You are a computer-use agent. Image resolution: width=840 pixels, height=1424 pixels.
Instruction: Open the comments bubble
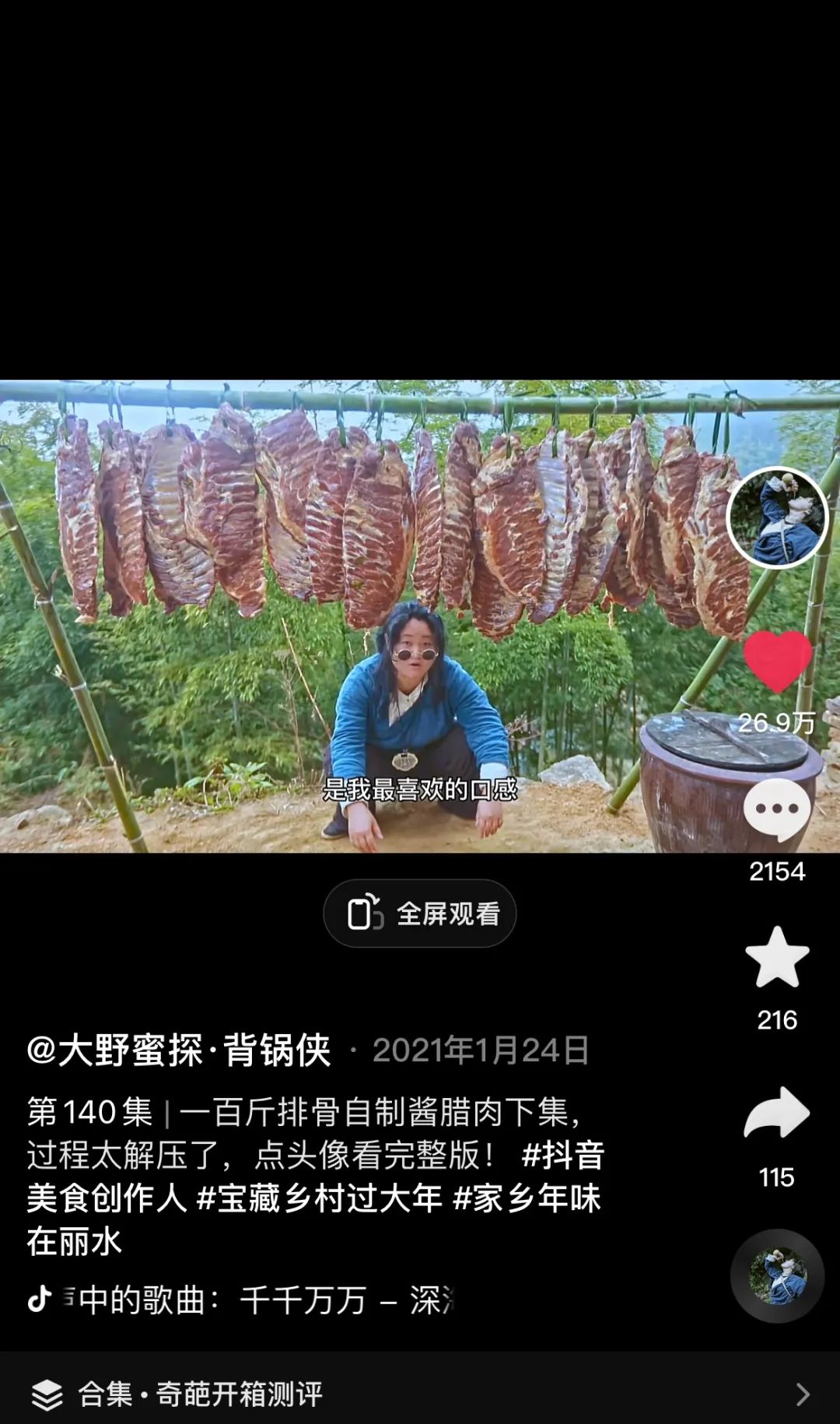777,809
